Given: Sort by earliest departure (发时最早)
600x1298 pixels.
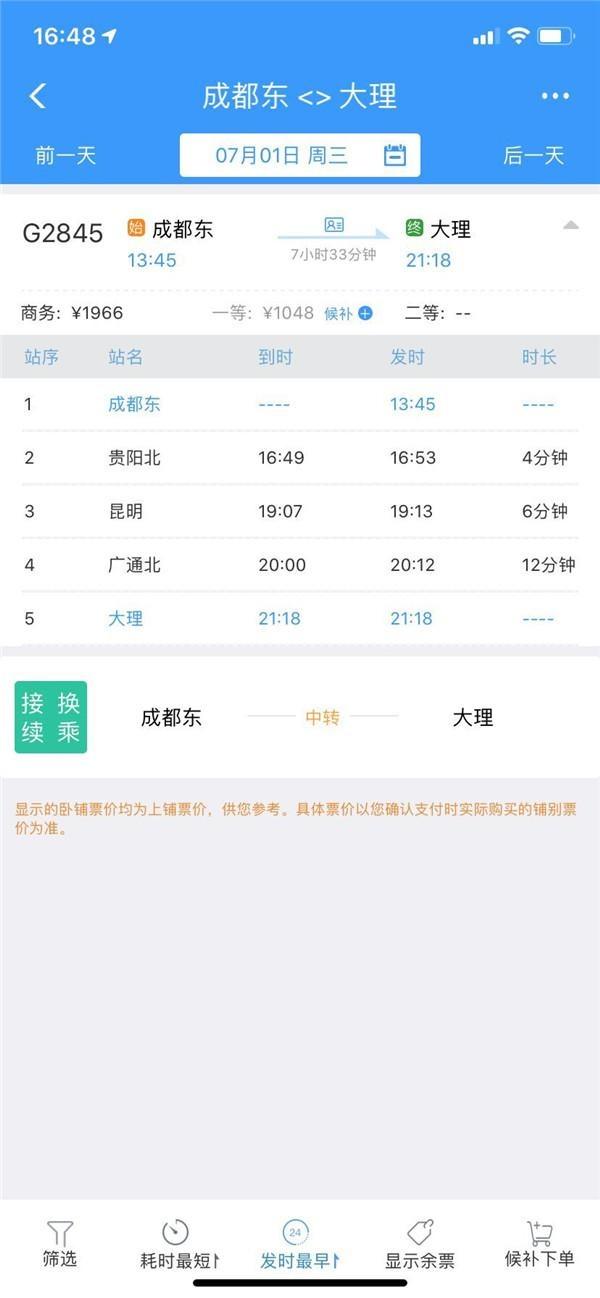Looking at the screenshot, I should (x=297, y=1243).
